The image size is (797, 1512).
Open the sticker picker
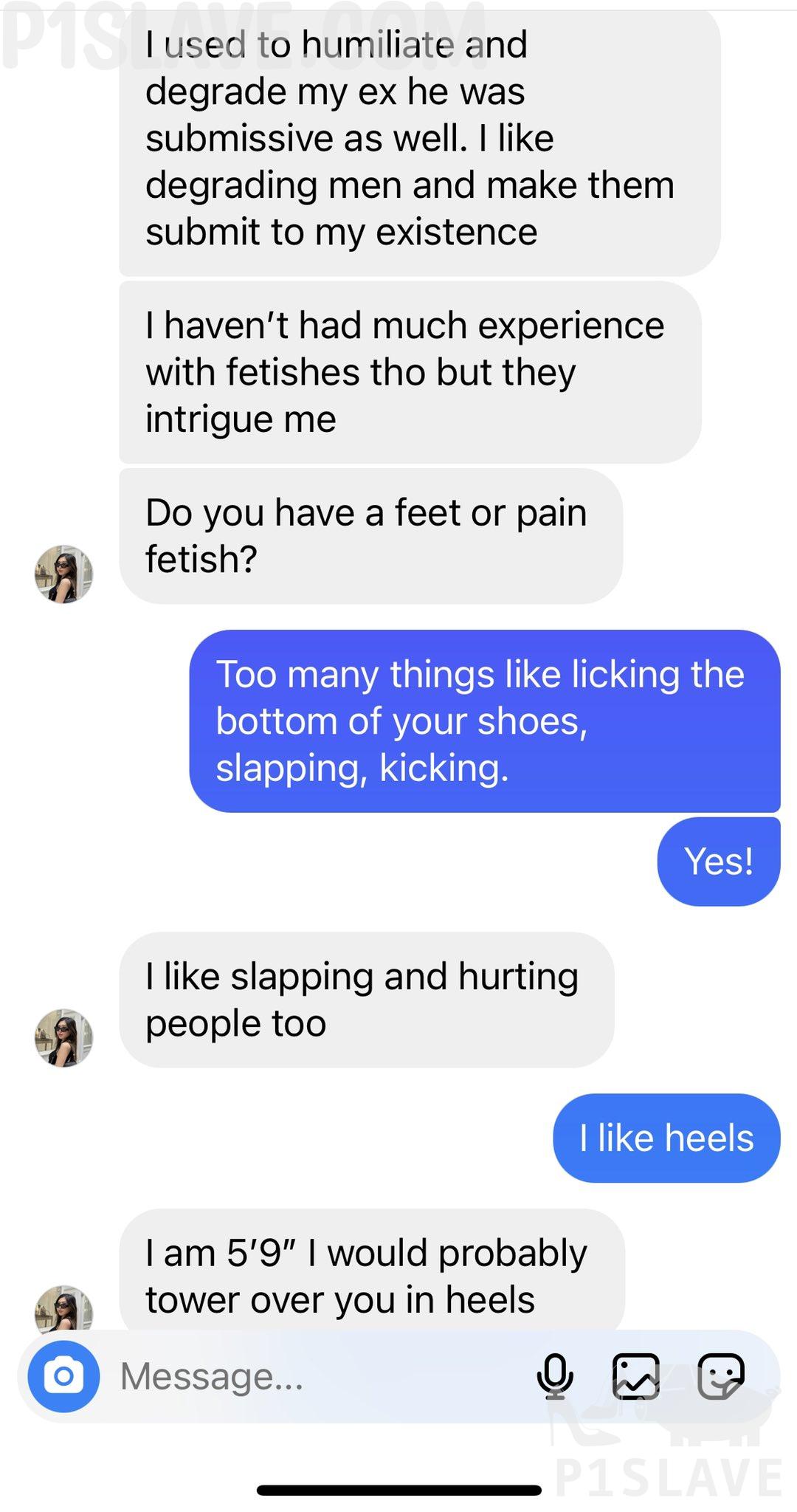721,1376
